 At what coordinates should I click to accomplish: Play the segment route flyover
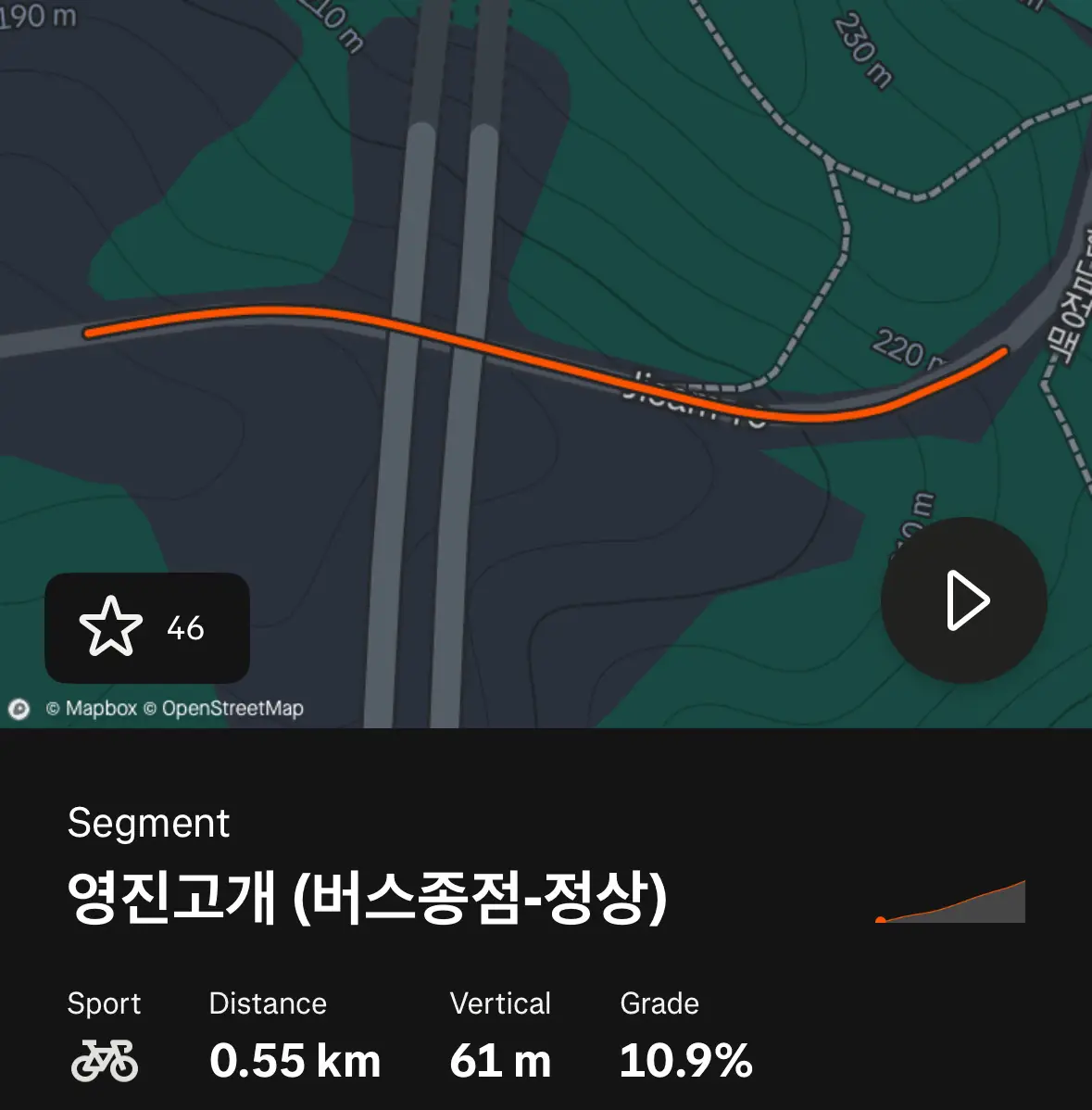pyautogui.click(x=964, y=600)
